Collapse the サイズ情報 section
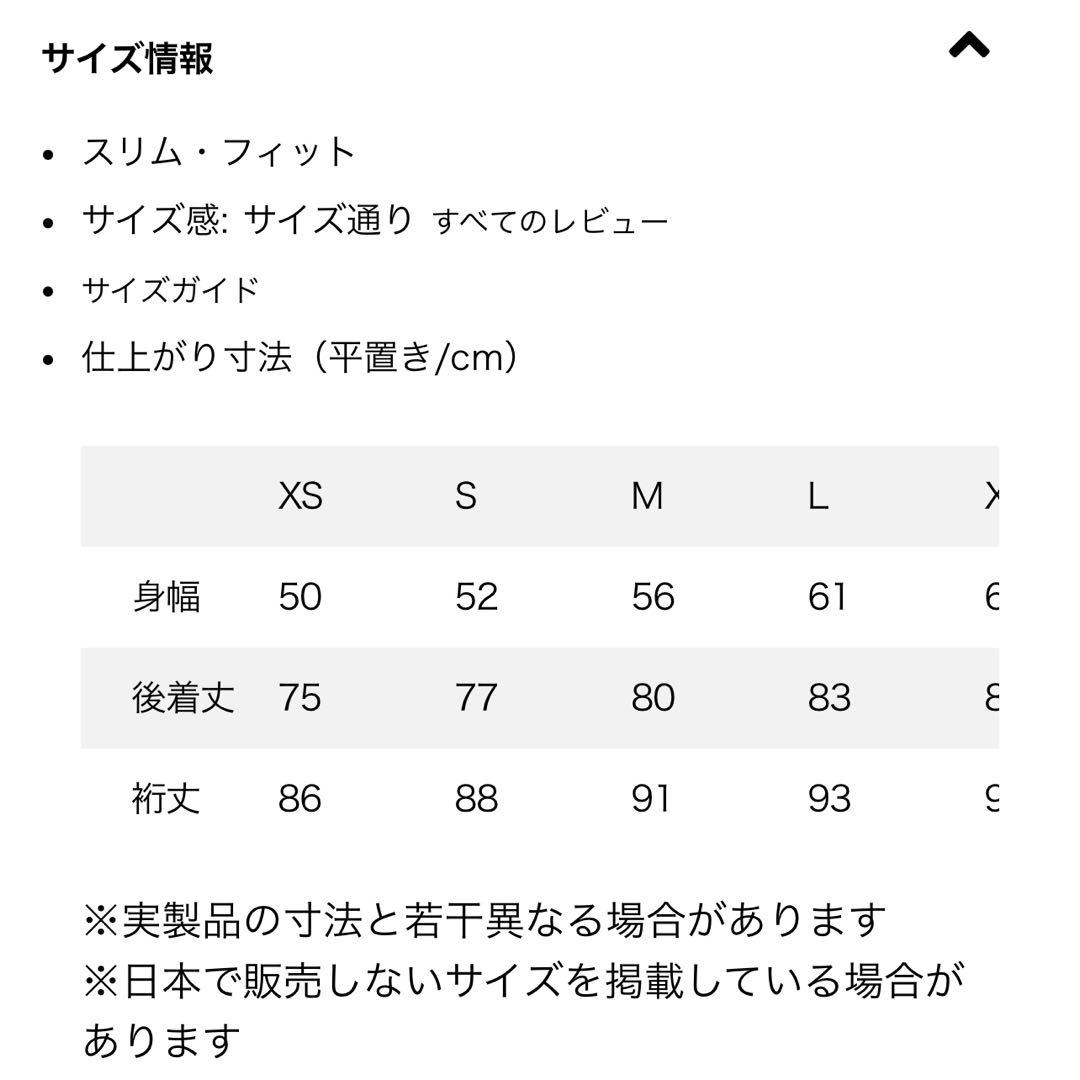The width and height of the screenshot is (1080, 1080). (968, 46)
